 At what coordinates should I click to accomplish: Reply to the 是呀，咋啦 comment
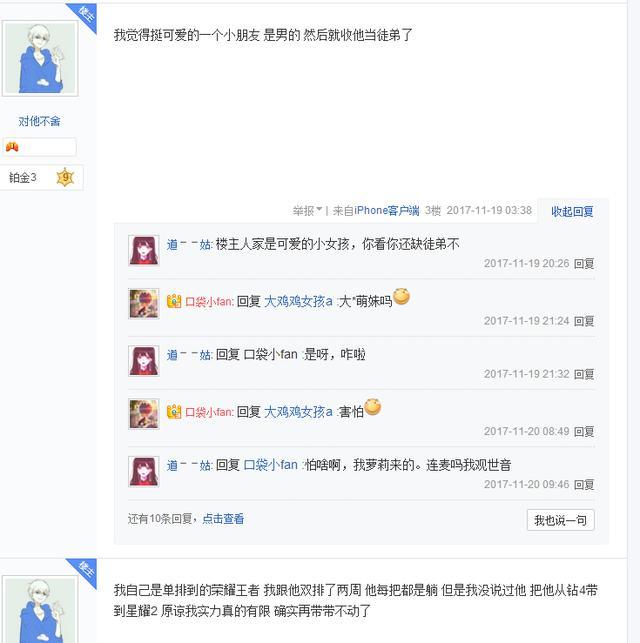coord(584,374)
